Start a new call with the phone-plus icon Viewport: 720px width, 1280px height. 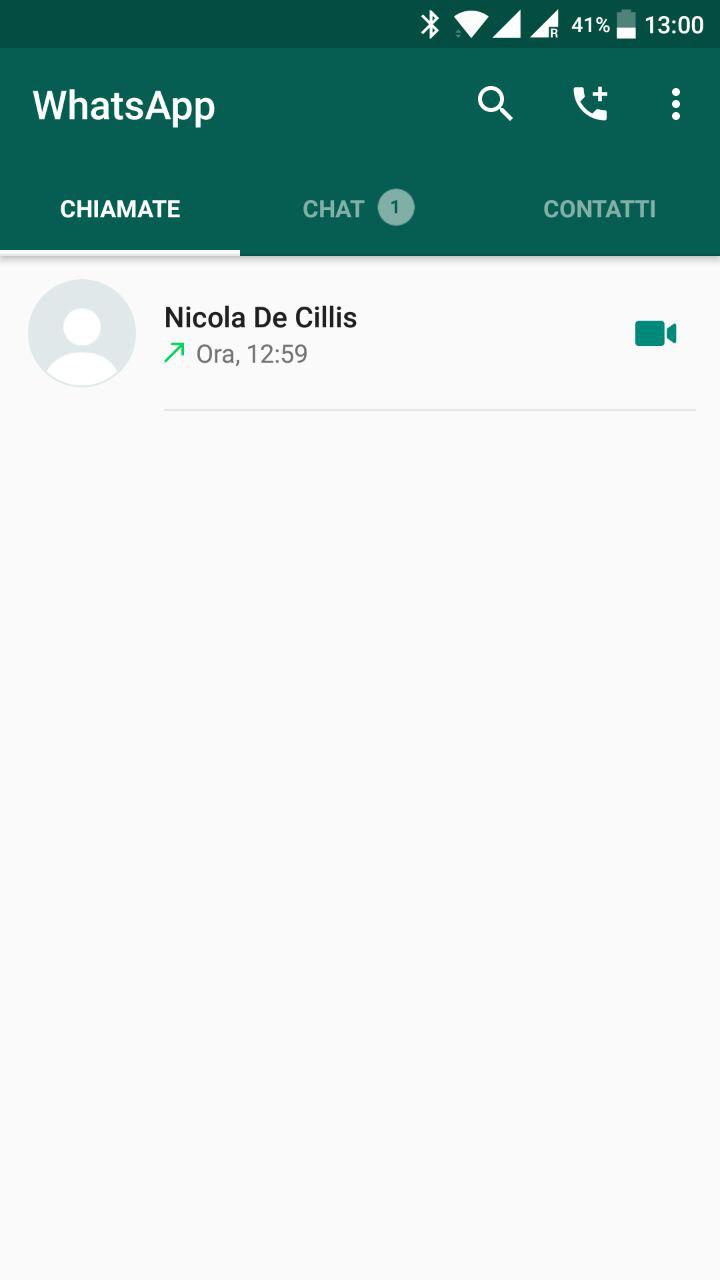(x=590, y=104)
